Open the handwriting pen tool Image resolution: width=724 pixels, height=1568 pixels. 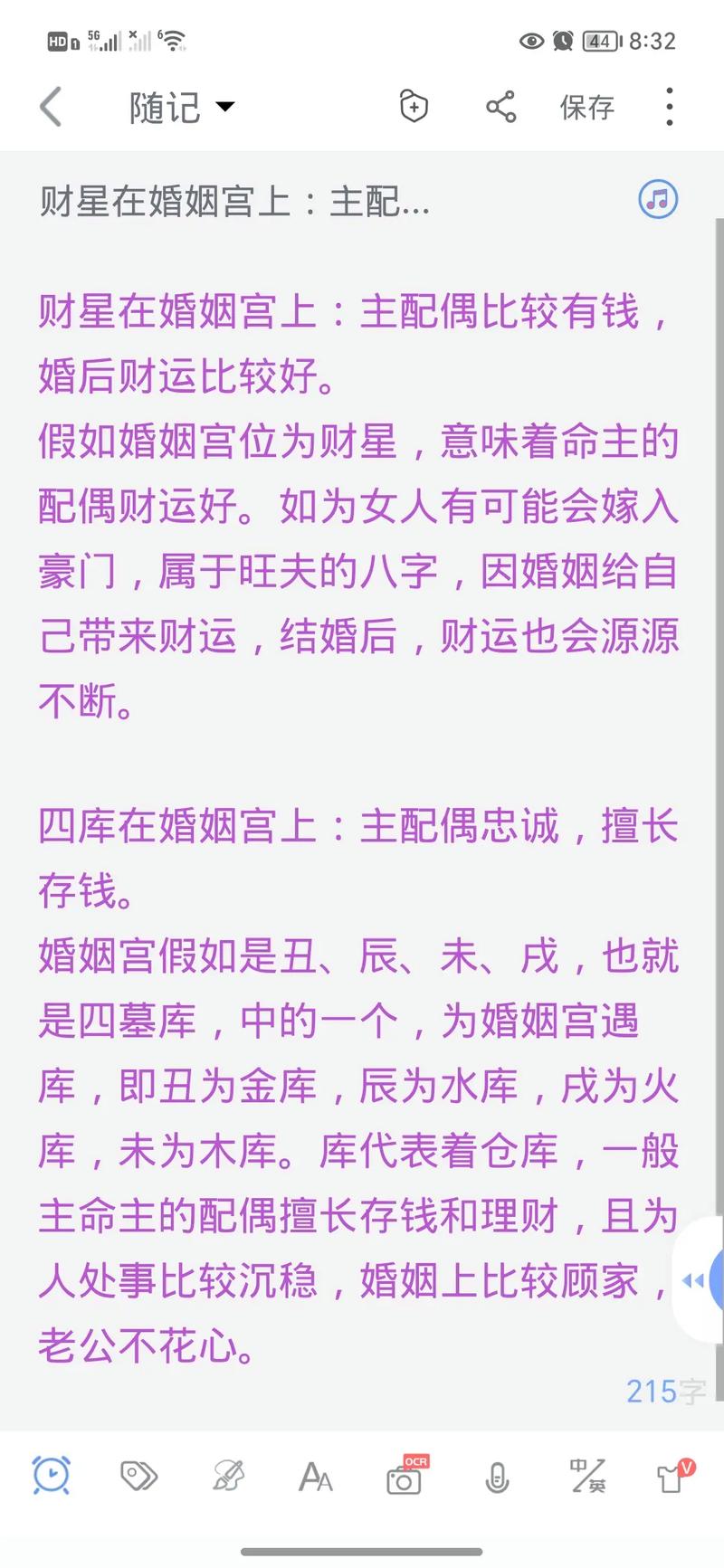pos(227,1476)
